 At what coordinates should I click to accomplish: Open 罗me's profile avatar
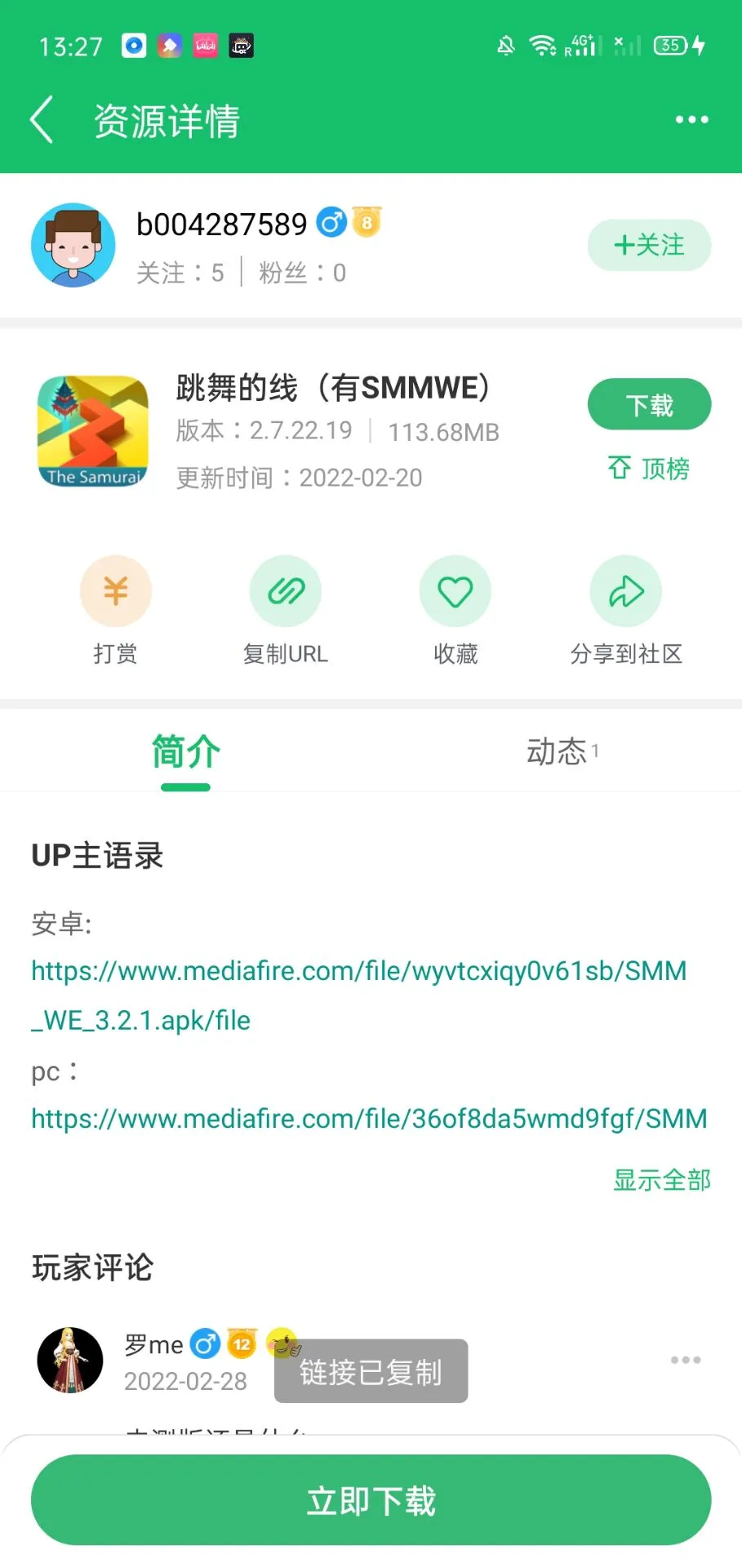[70, 1360]
